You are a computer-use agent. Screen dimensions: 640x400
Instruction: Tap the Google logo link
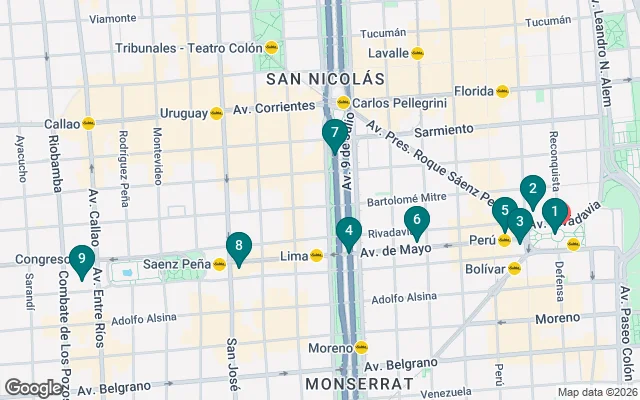tap(34, 388)
